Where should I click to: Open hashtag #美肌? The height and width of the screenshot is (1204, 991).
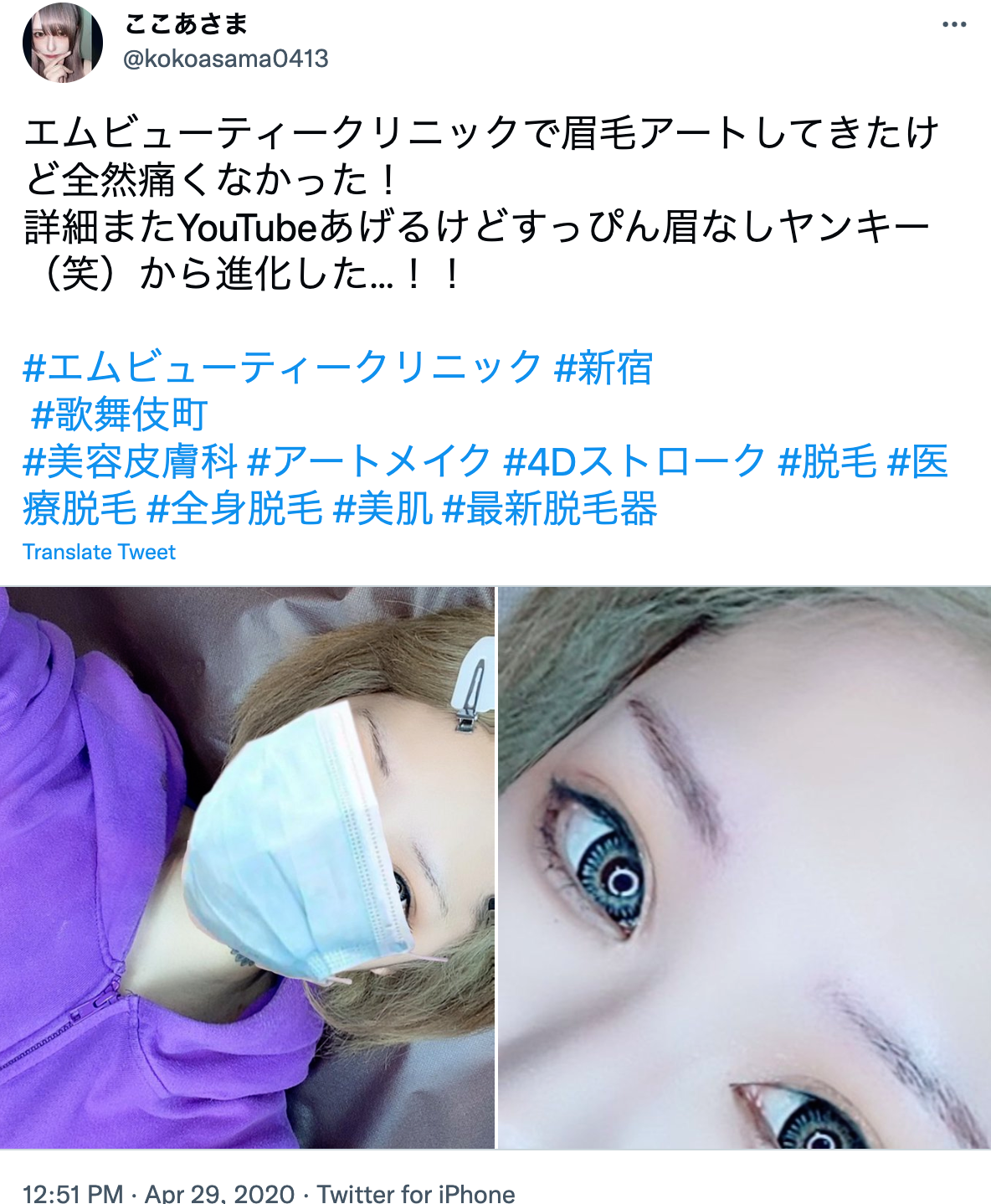click(383, 509)
